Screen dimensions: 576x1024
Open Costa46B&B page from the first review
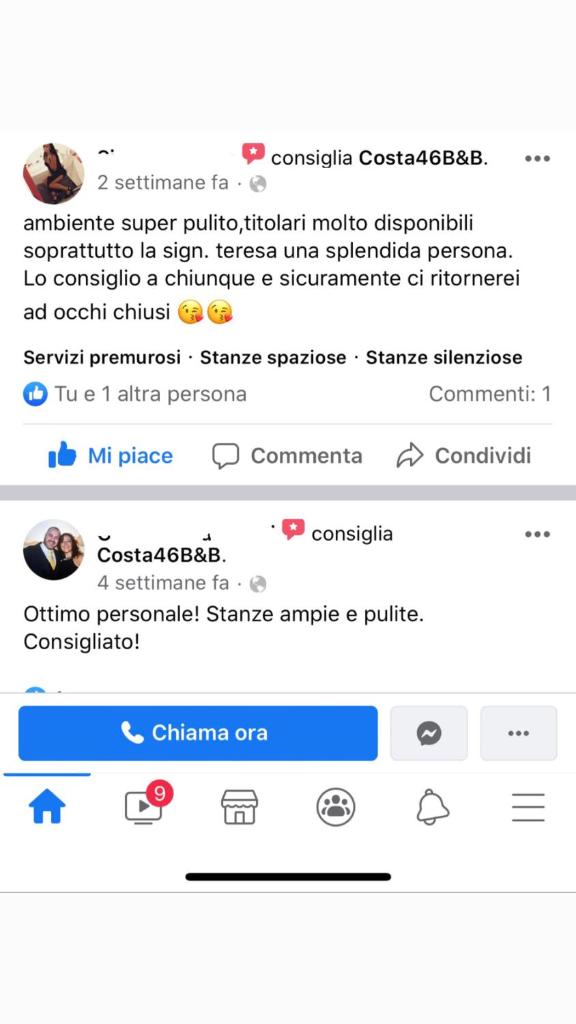(424, 158)
